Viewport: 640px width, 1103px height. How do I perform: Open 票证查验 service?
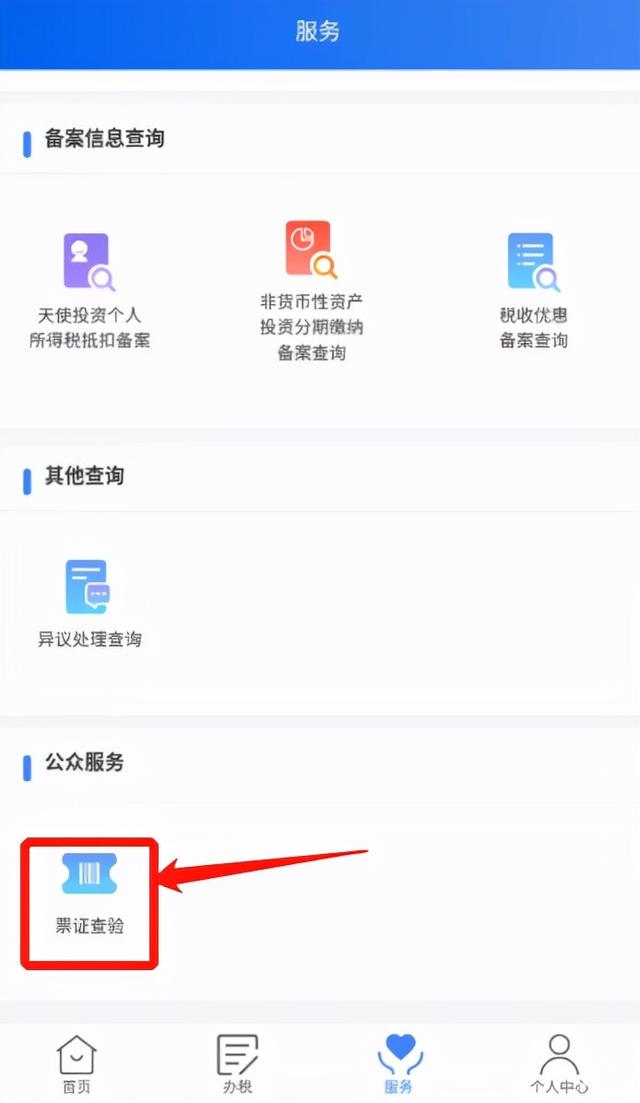(x=89, y=893)
